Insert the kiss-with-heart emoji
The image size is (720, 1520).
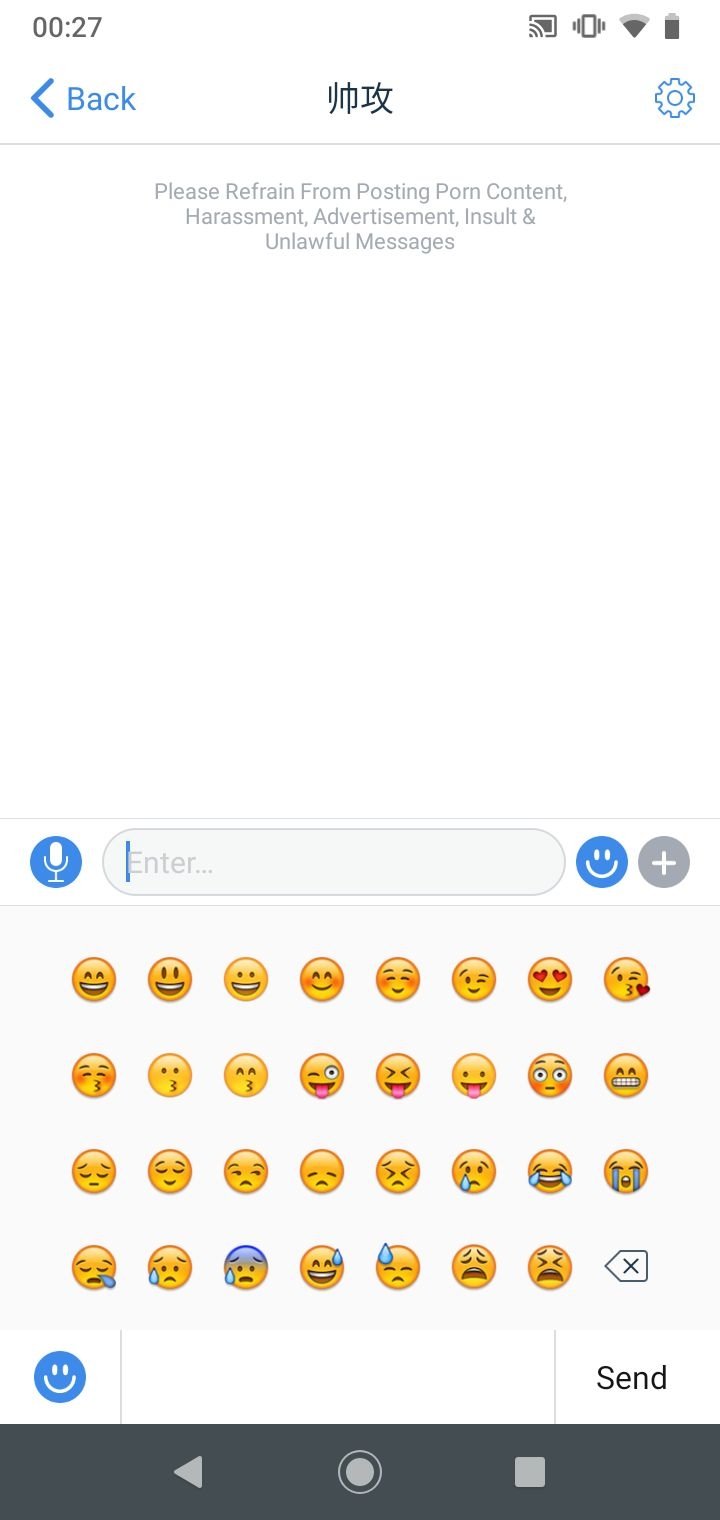click(x=626, y=980)
